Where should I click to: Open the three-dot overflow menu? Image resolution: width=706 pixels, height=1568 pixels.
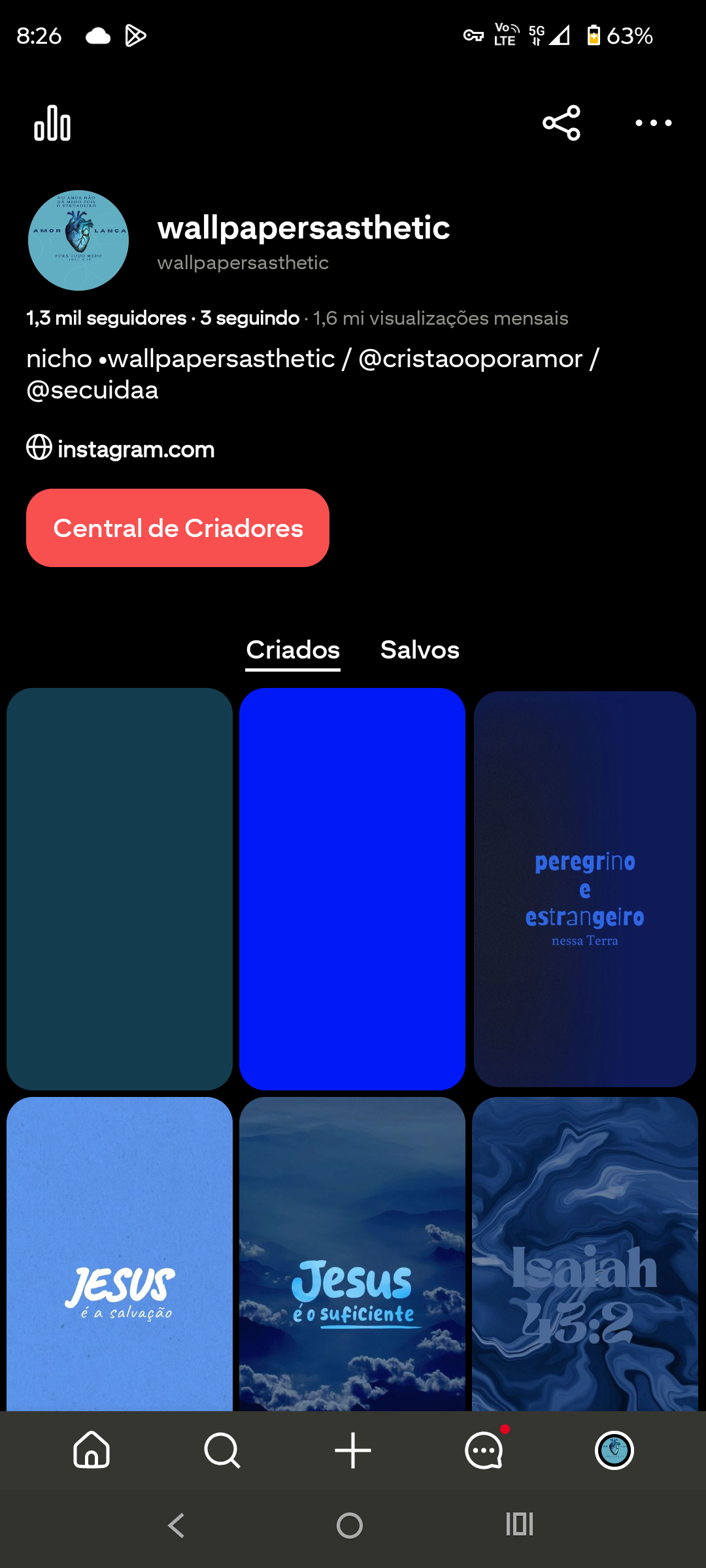click(653, 123)
